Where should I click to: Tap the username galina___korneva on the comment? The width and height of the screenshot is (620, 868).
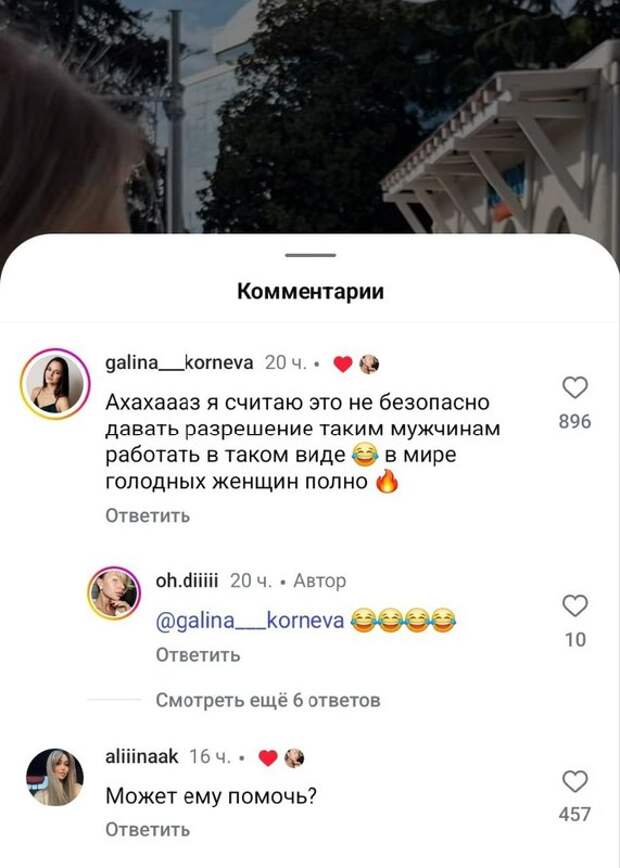point(179,362)
